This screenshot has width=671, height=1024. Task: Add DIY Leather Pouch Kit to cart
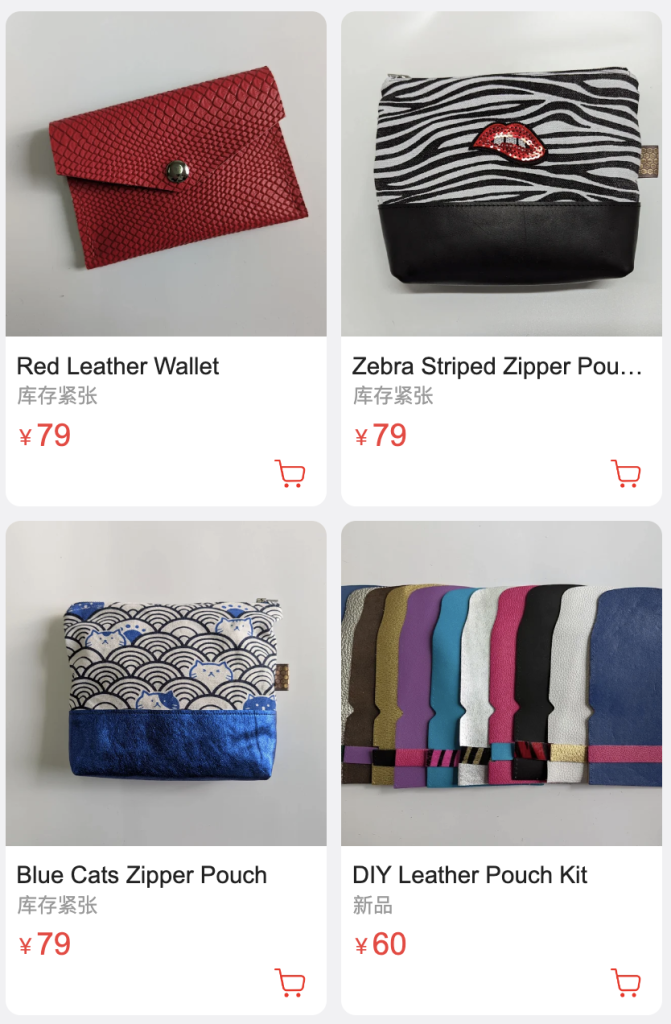pyautogui.click(x=626, y=983)
